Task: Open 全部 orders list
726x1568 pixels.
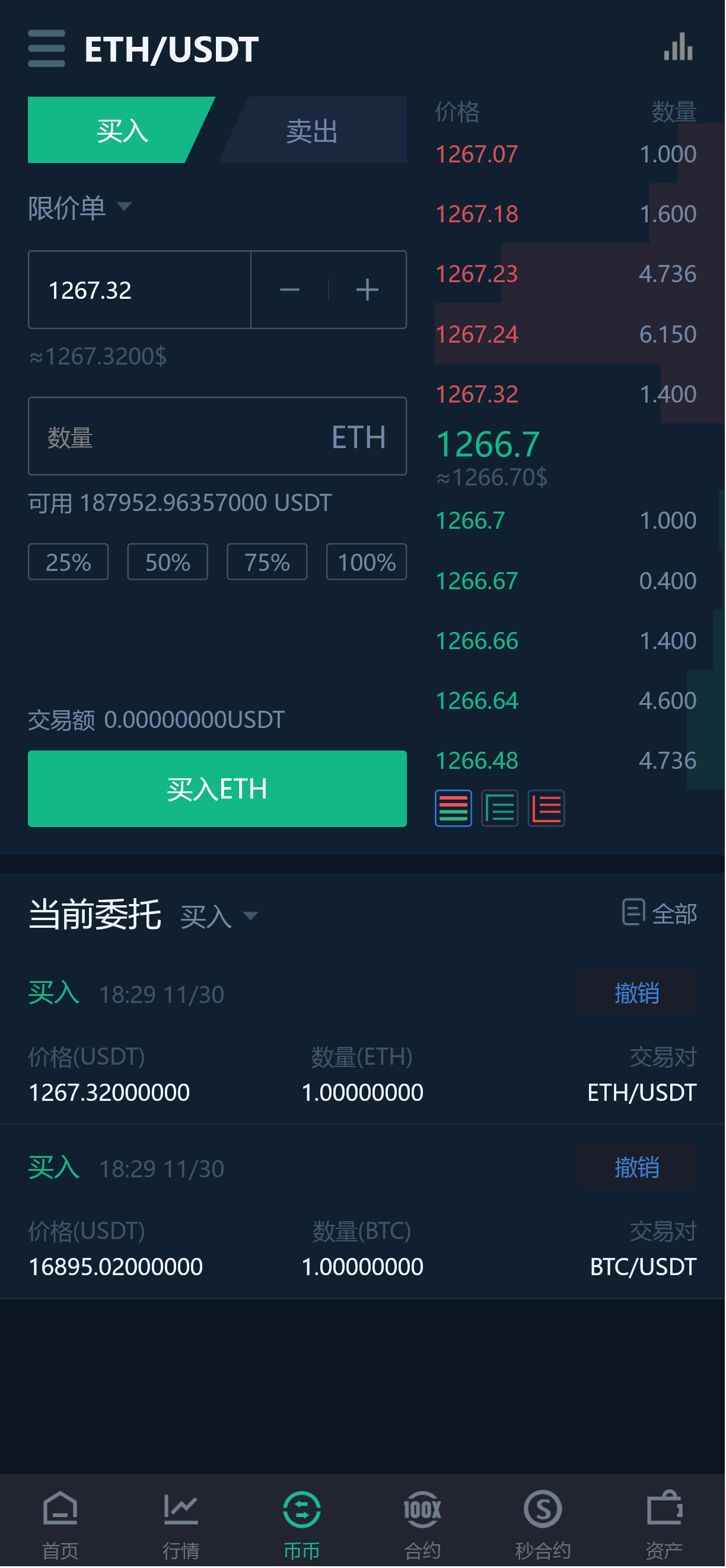Action: (659, 913)
